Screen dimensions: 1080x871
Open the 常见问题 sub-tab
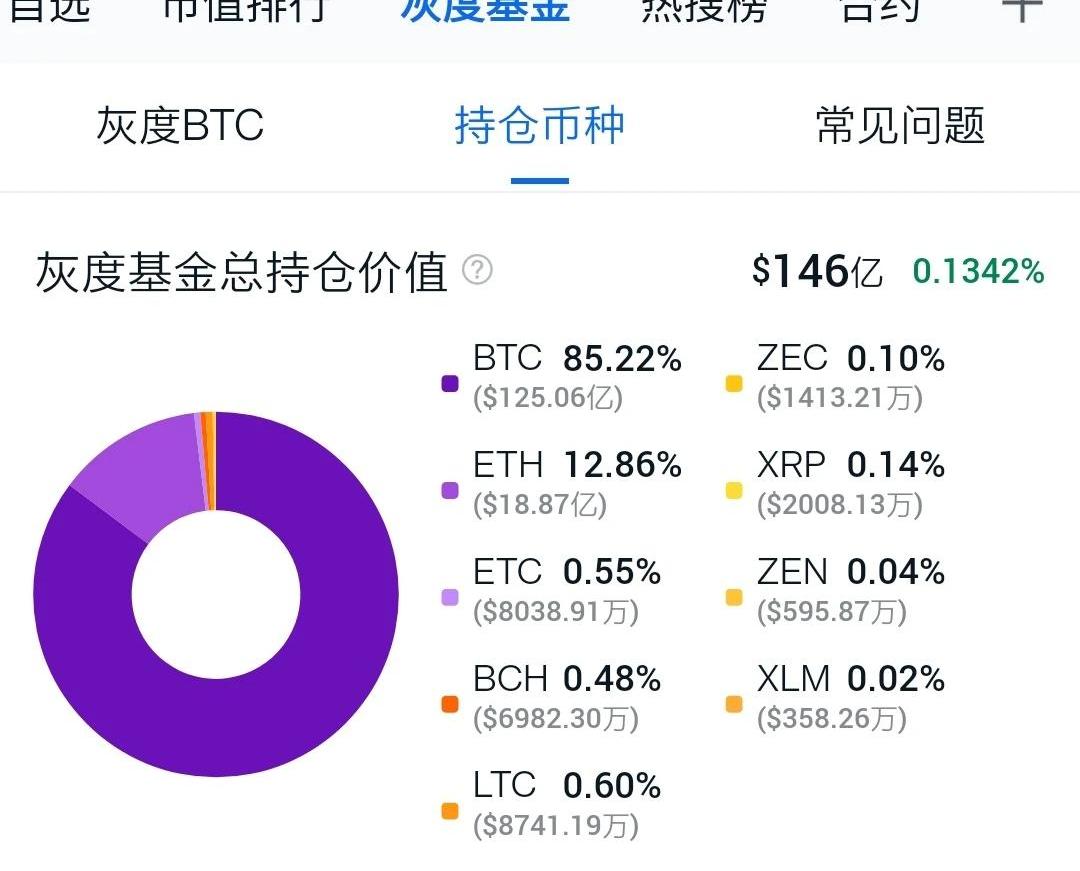point(900,126)
